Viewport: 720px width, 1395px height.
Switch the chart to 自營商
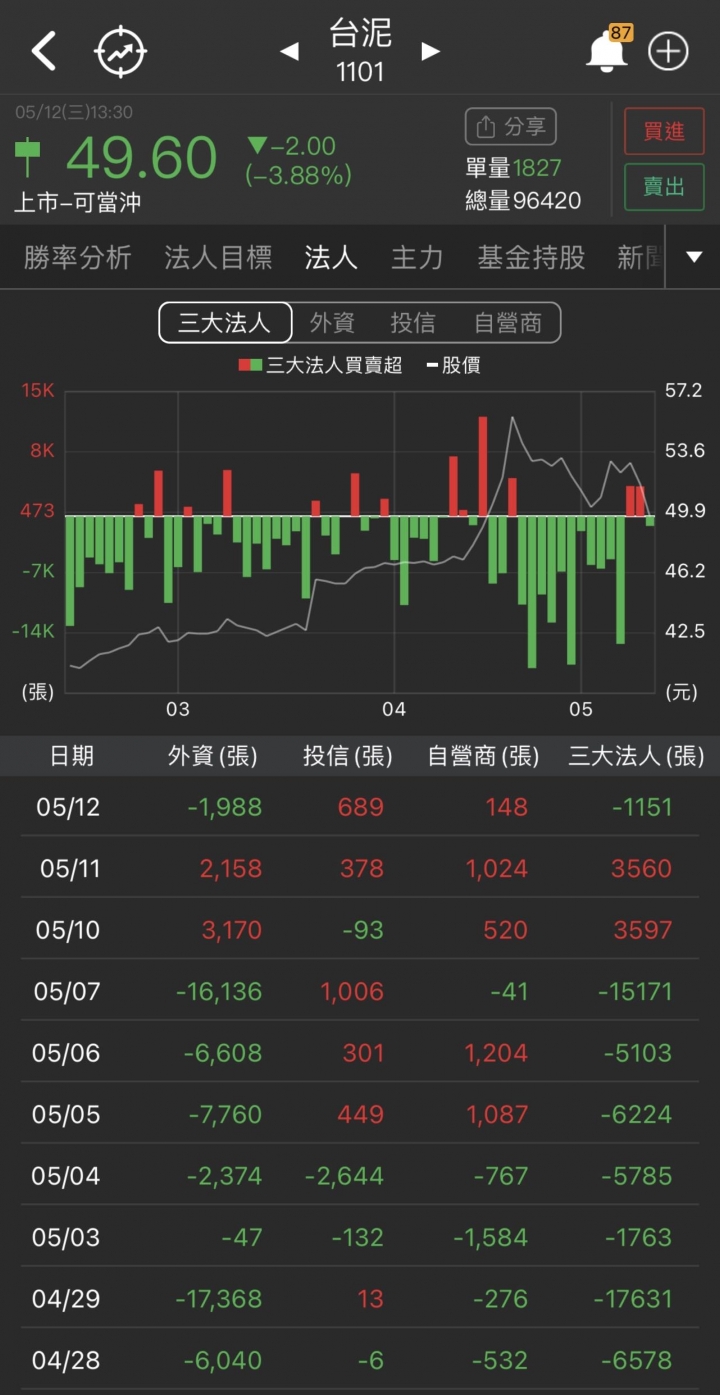point(508,322)
